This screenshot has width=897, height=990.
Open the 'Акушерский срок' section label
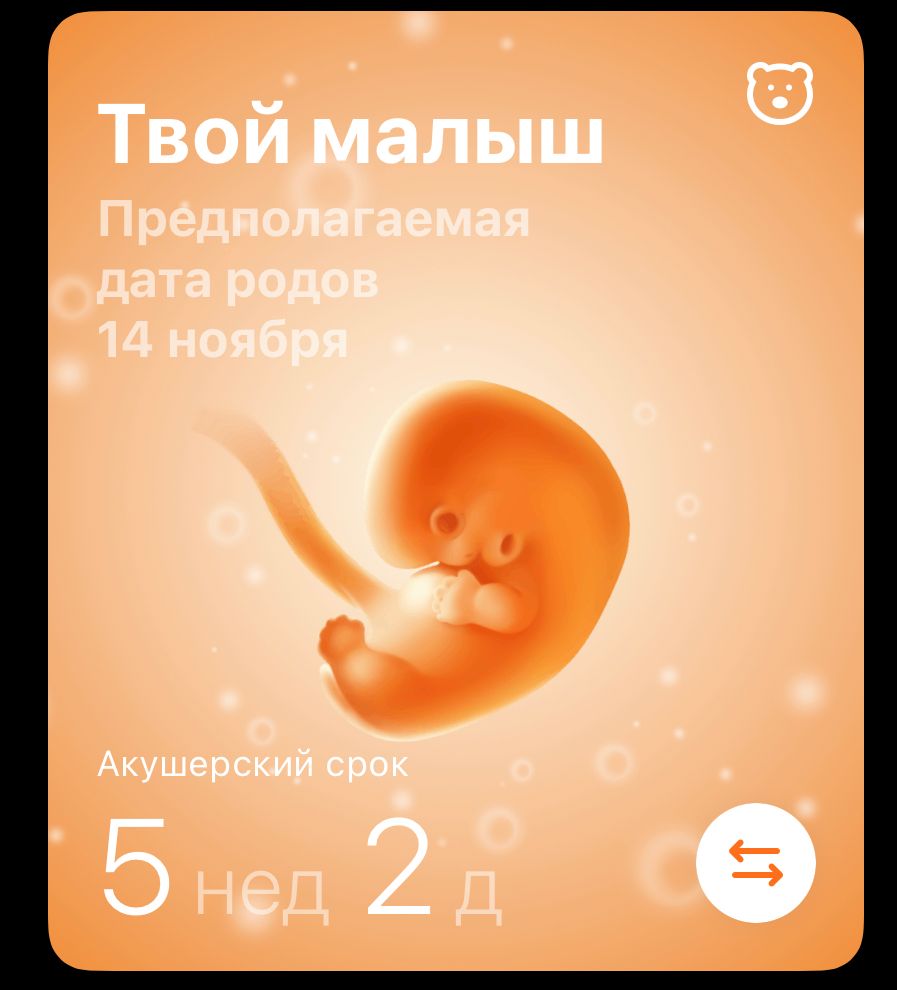[250, 766]
